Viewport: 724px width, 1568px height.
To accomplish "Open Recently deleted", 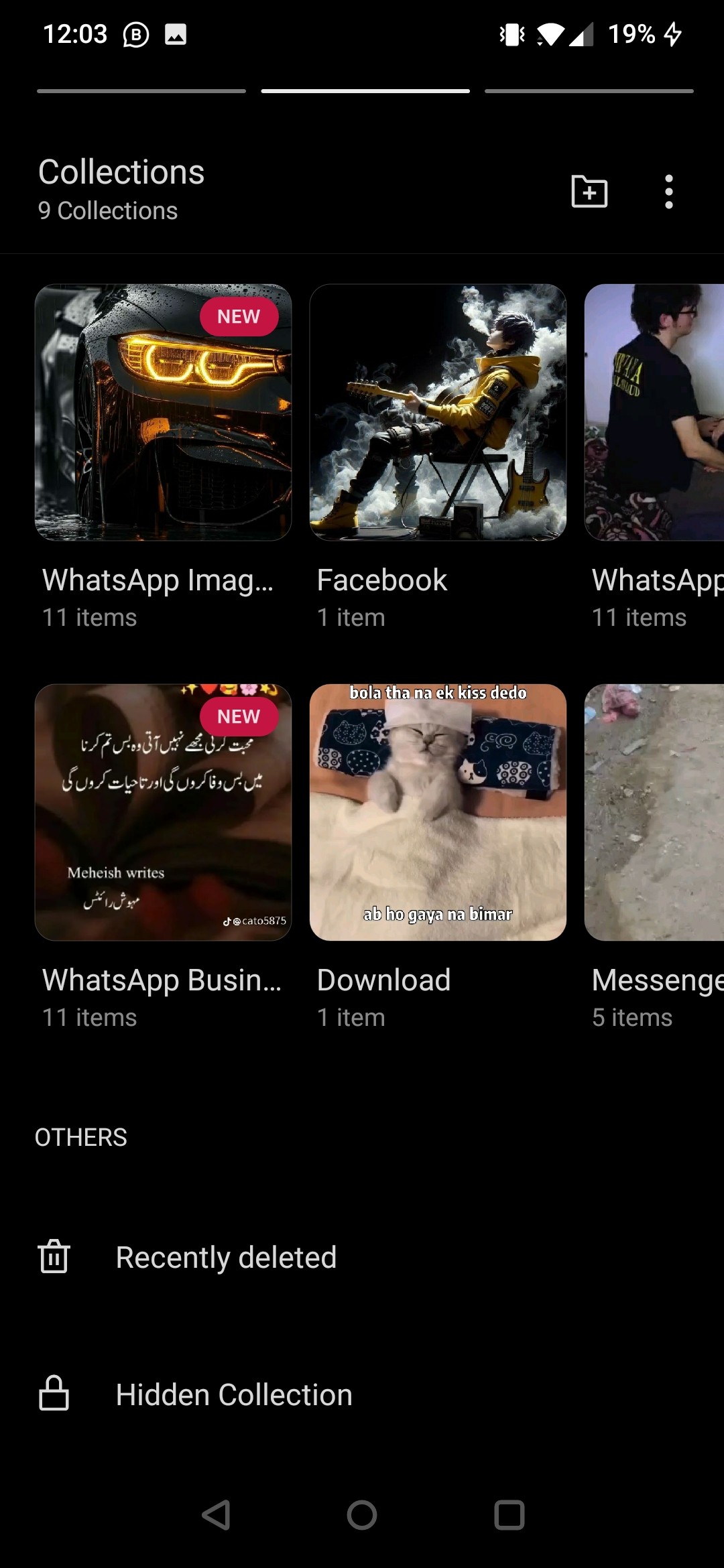I will 226,1257.
